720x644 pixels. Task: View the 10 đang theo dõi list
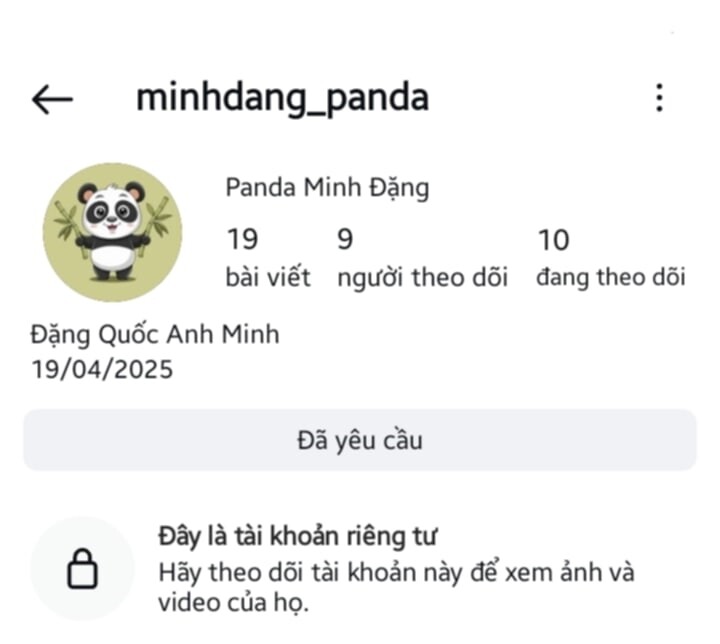(610, 258)
